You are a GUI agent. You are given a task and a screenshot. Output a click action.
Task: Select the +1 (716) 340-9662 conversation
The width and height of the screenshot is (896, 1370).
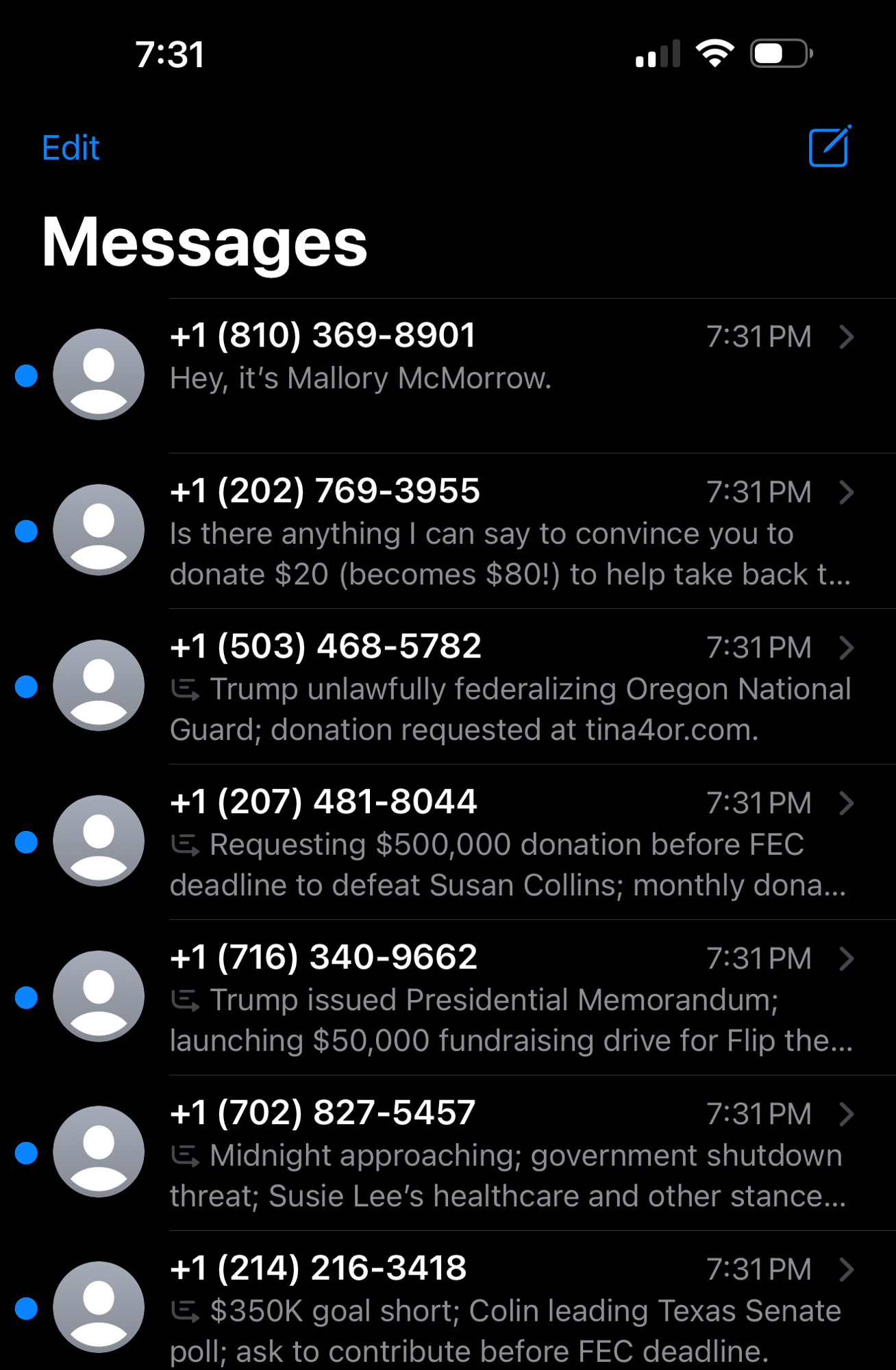480,997
